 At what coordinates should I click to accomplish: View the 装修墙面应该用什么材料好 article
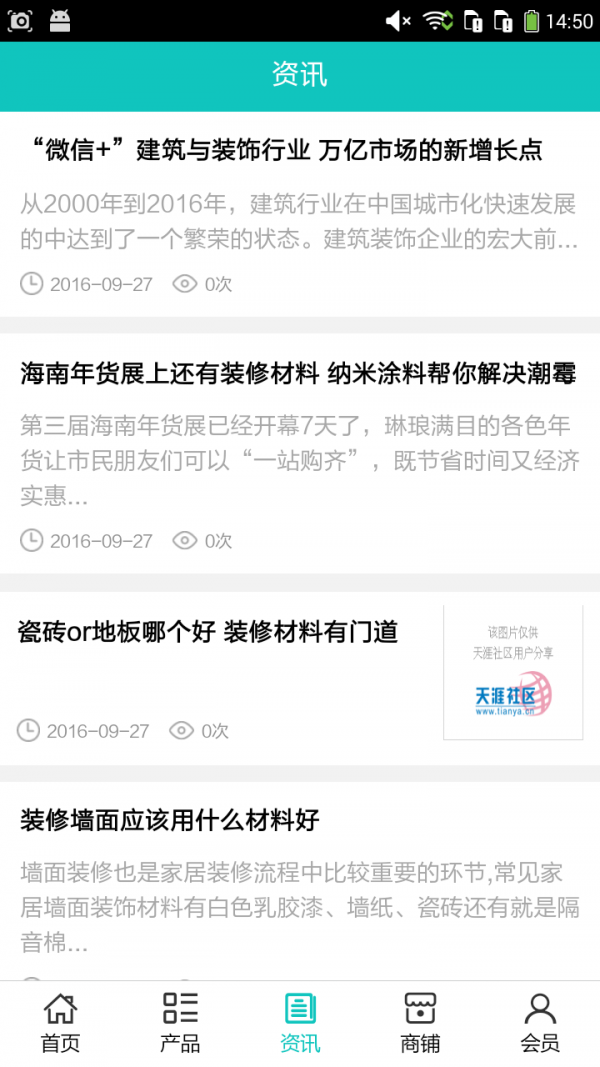click(x=170, y=821)
